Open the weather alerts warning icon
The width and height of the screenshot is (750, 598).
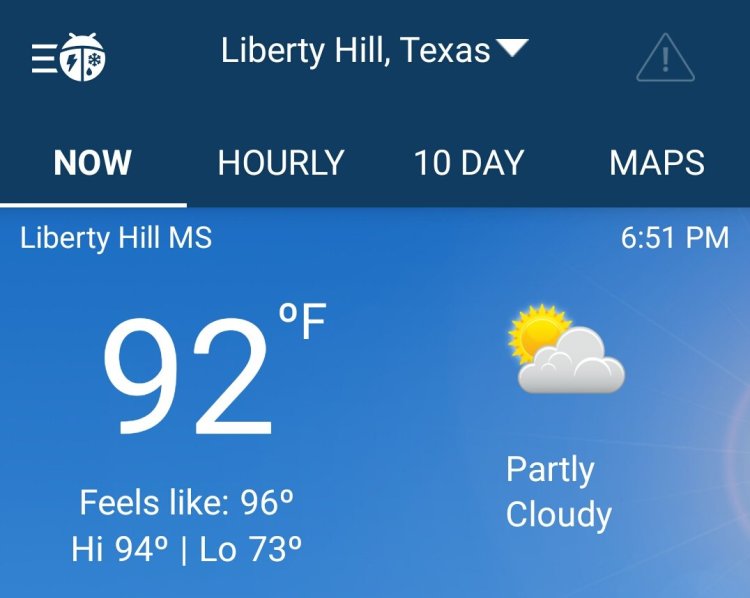665,57
